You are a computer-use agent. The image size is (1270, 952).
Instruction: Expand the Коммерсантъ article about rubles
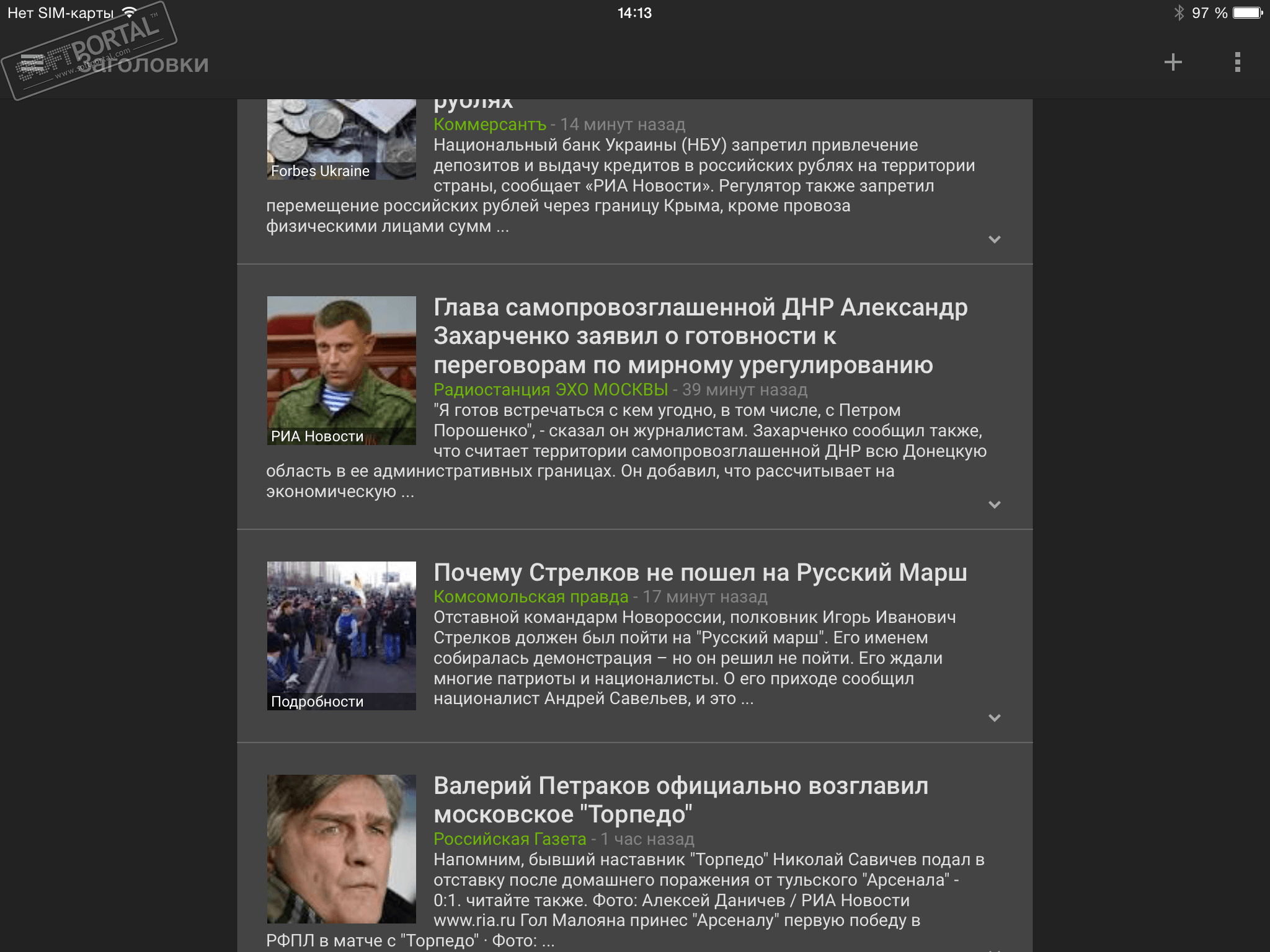point(994,239)
